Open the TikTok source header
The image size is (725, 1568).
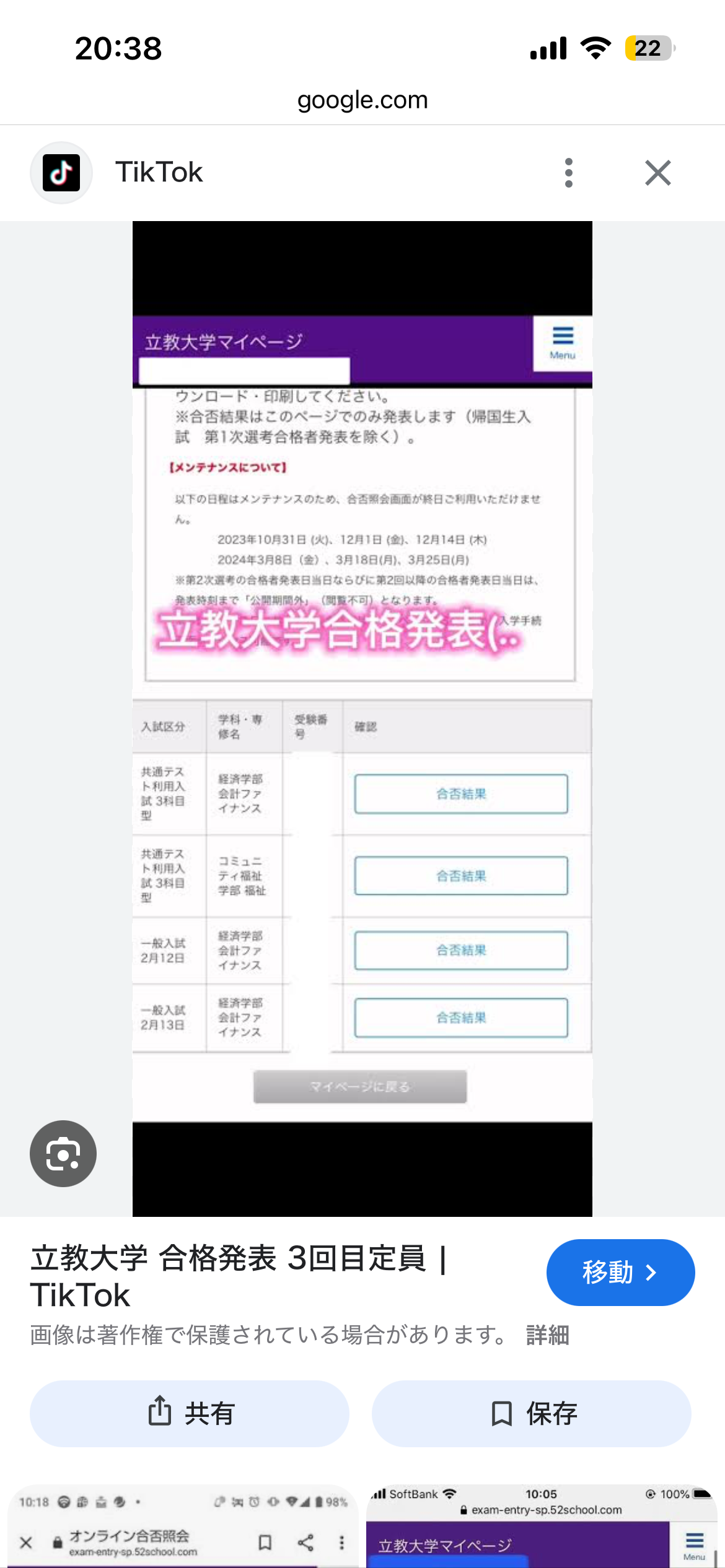pos(159,173)
